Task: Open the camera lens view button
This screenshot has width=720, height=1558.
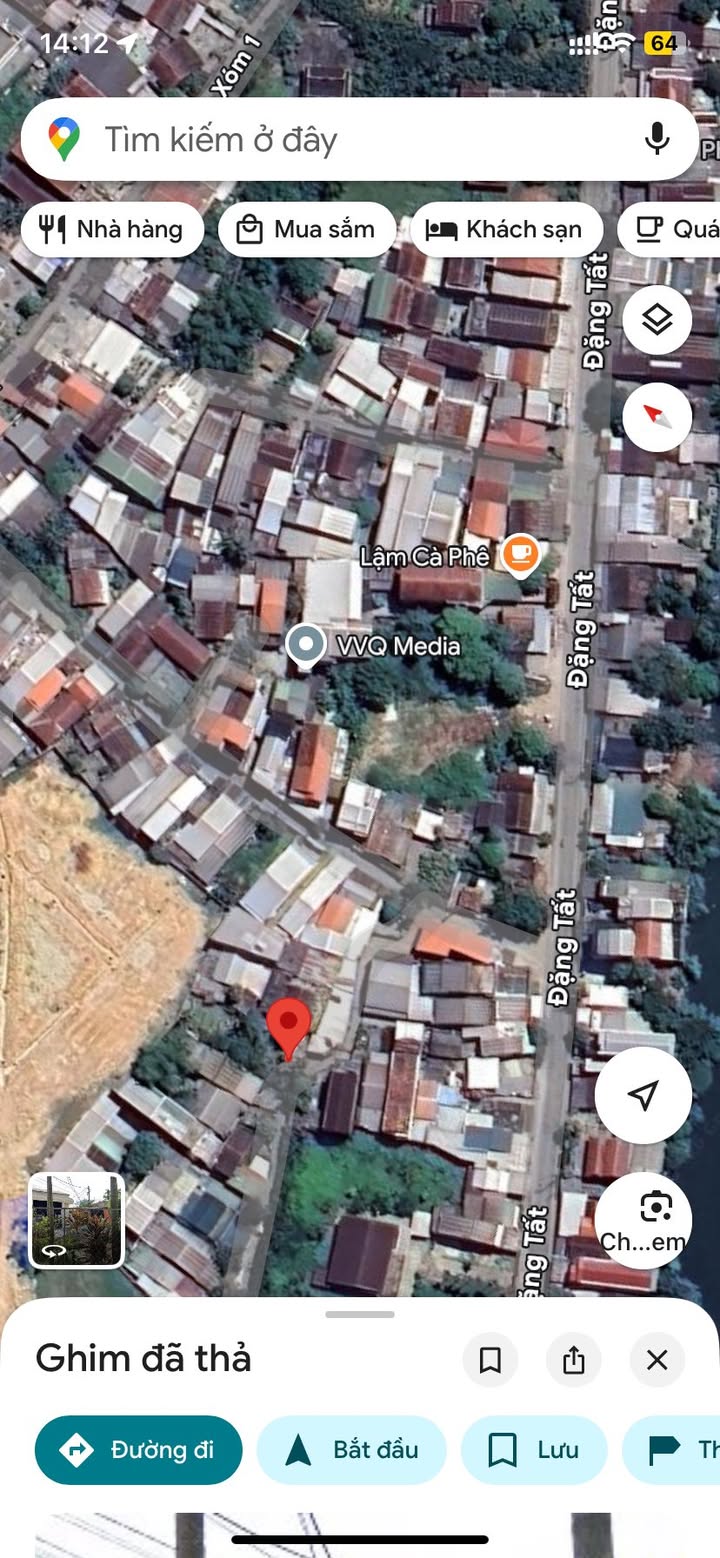Action: click(x=643, y=1220)
